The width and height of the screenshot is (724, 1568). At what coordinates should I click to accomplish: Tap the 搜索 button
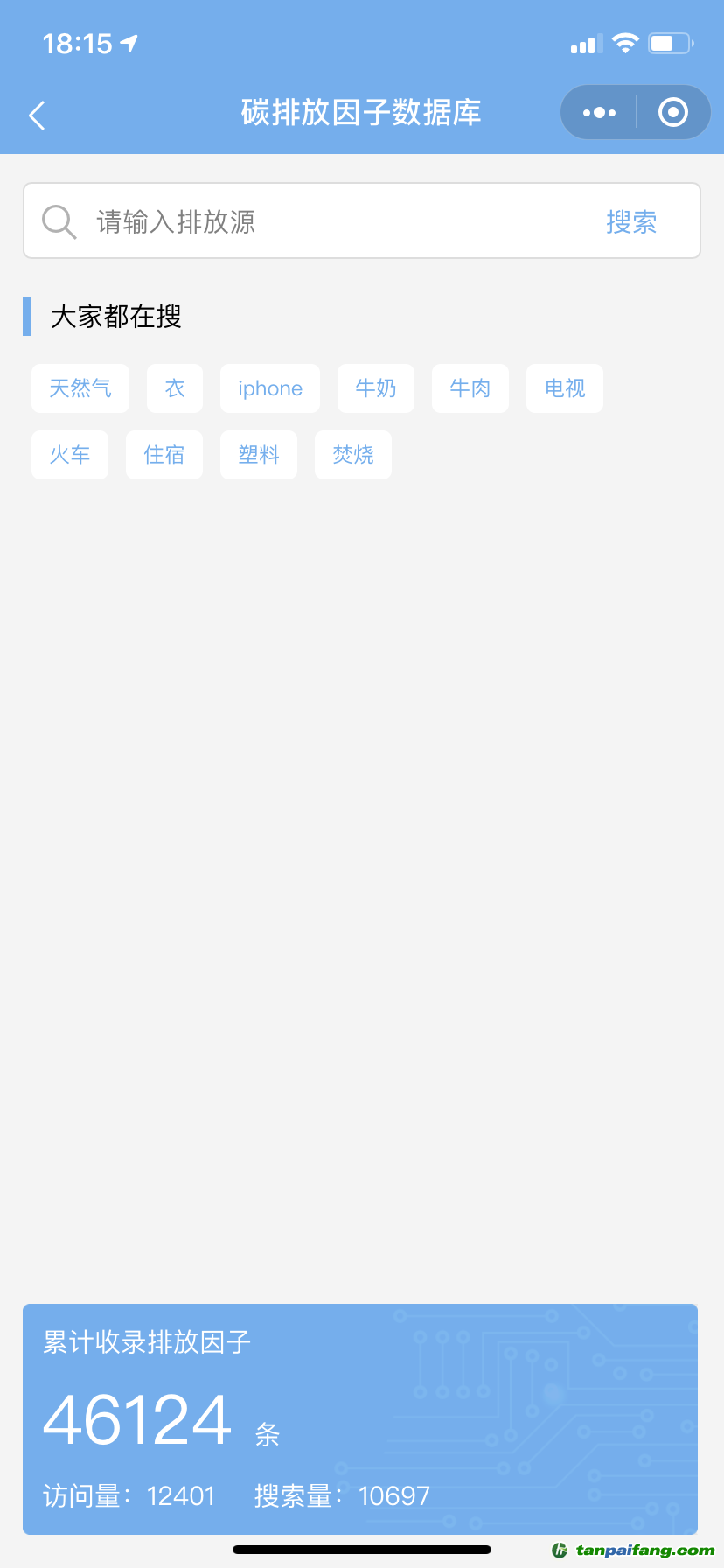631,221
